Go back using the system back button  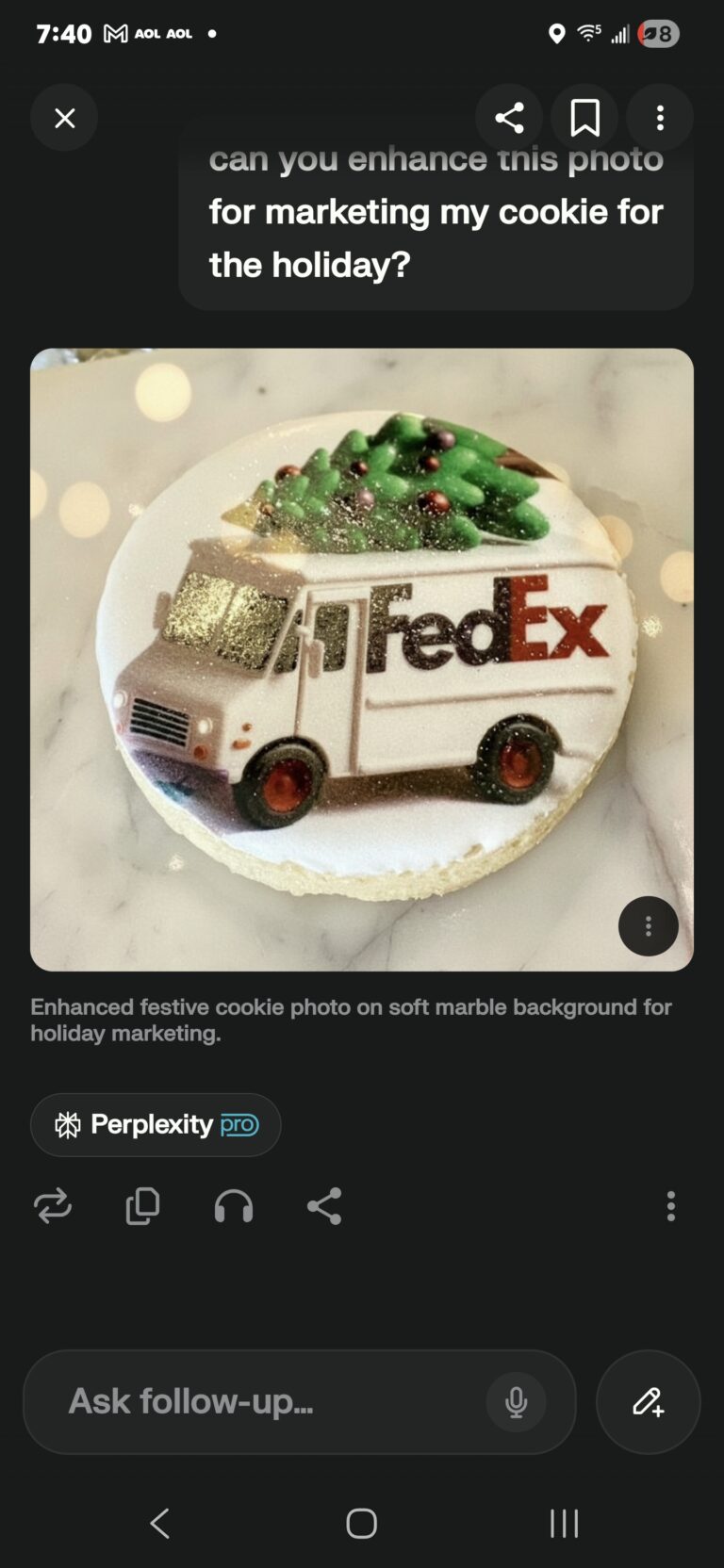coord(160,1523)
